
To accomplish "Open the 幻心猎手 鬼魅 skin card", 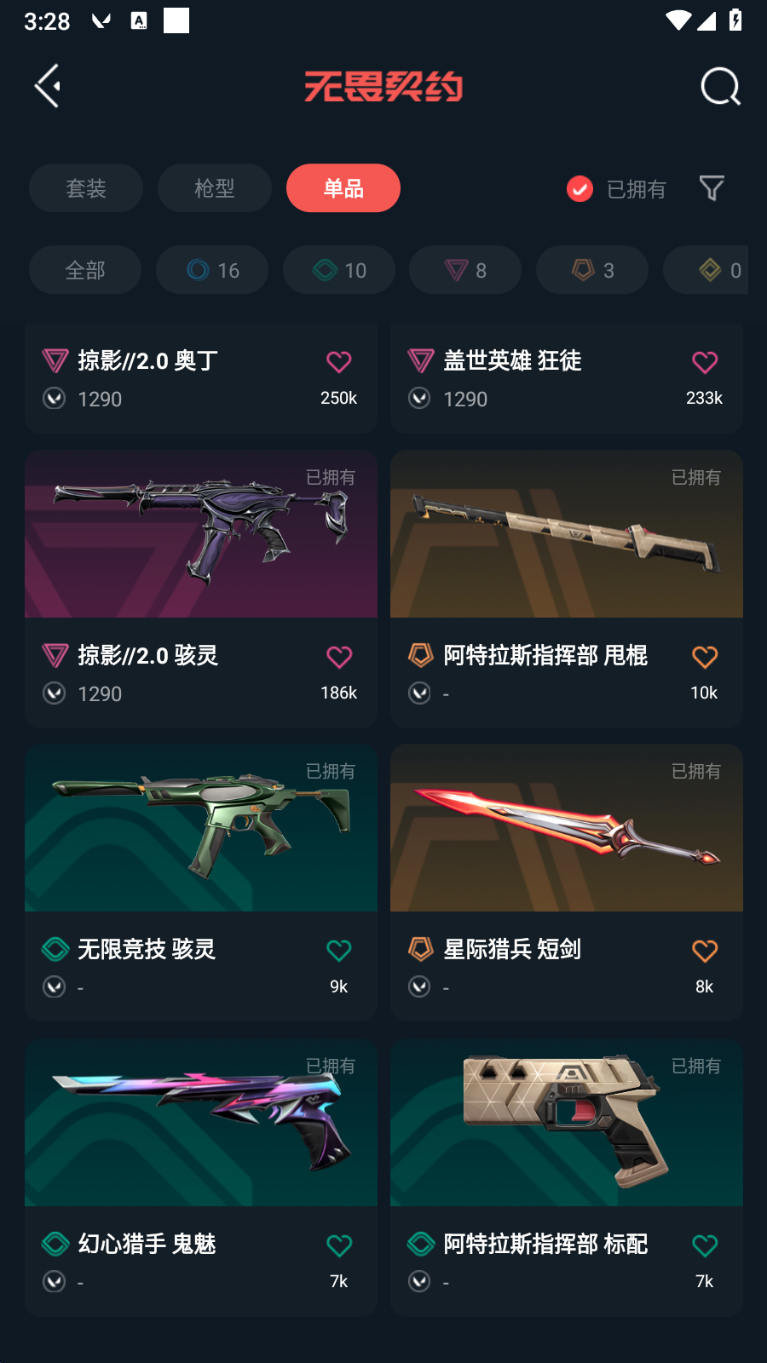I will pos(201,1177).
